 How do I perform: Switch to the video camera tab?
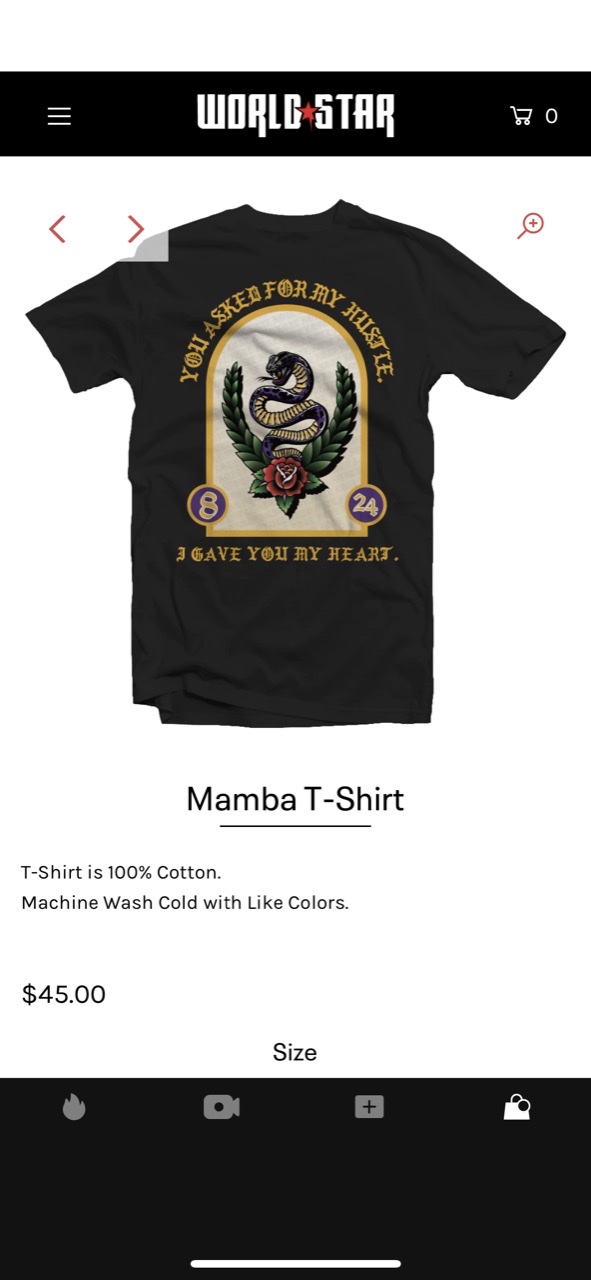coord(221,1107)
